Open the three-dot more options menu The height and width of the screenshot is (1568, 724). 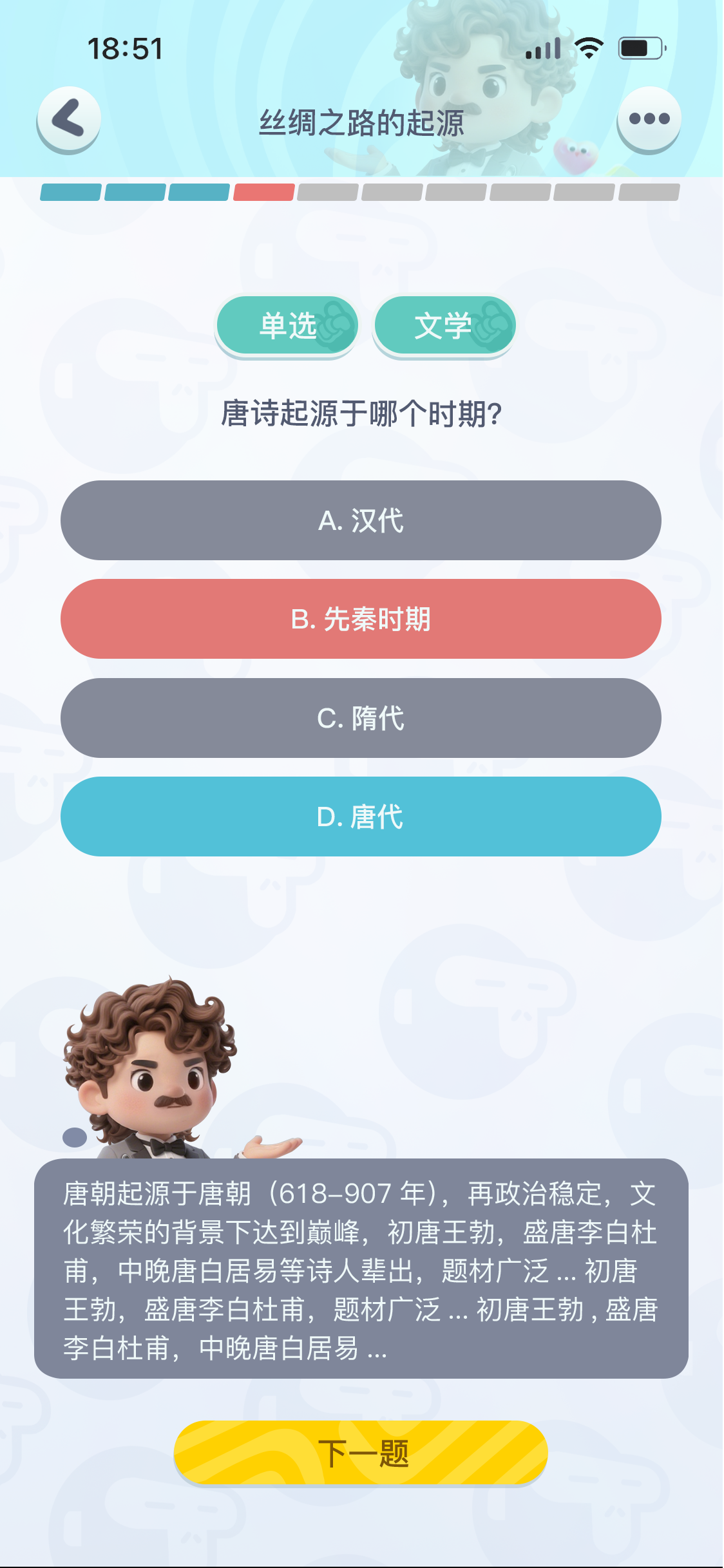click(649, 119)
